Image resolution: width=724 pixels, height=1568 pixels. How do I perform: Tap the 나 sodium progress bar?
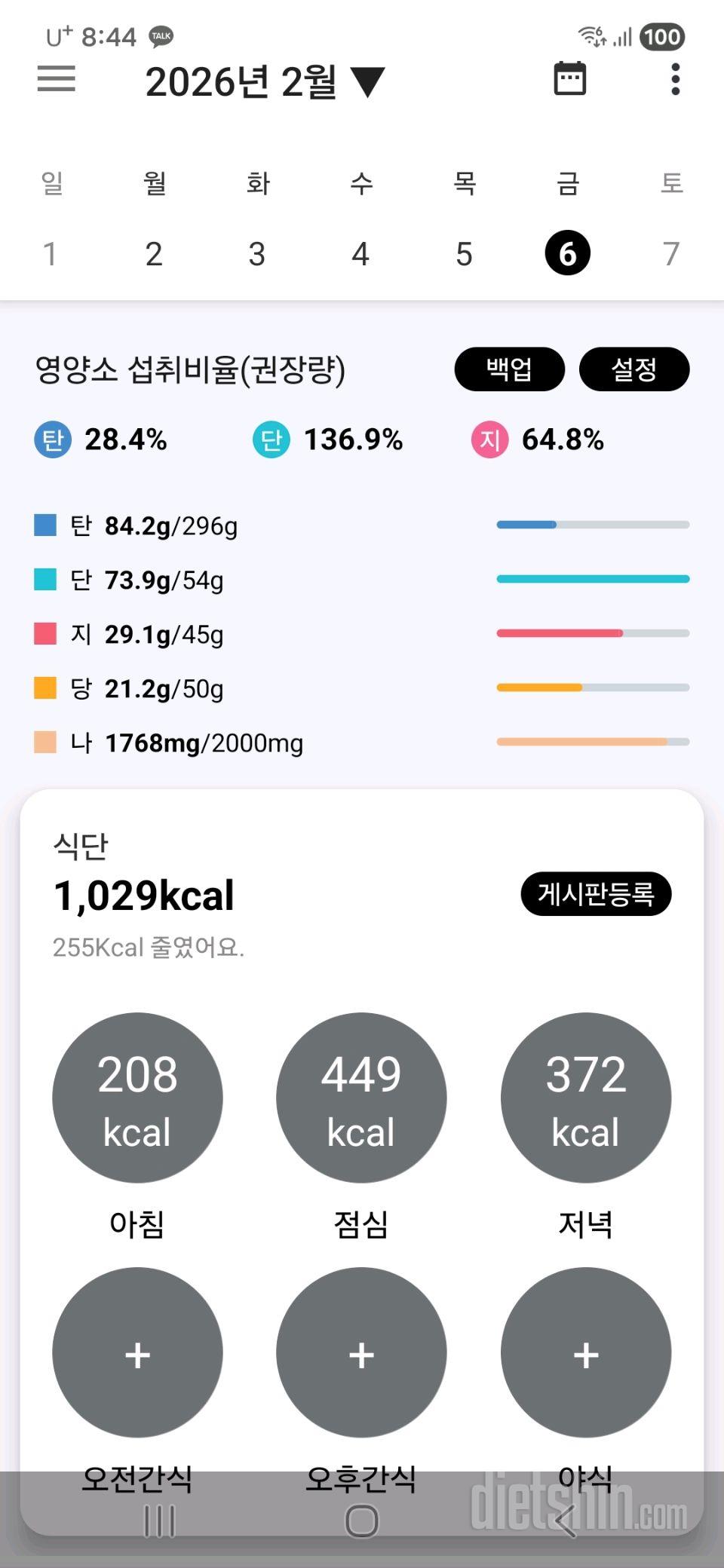point(594,743)
